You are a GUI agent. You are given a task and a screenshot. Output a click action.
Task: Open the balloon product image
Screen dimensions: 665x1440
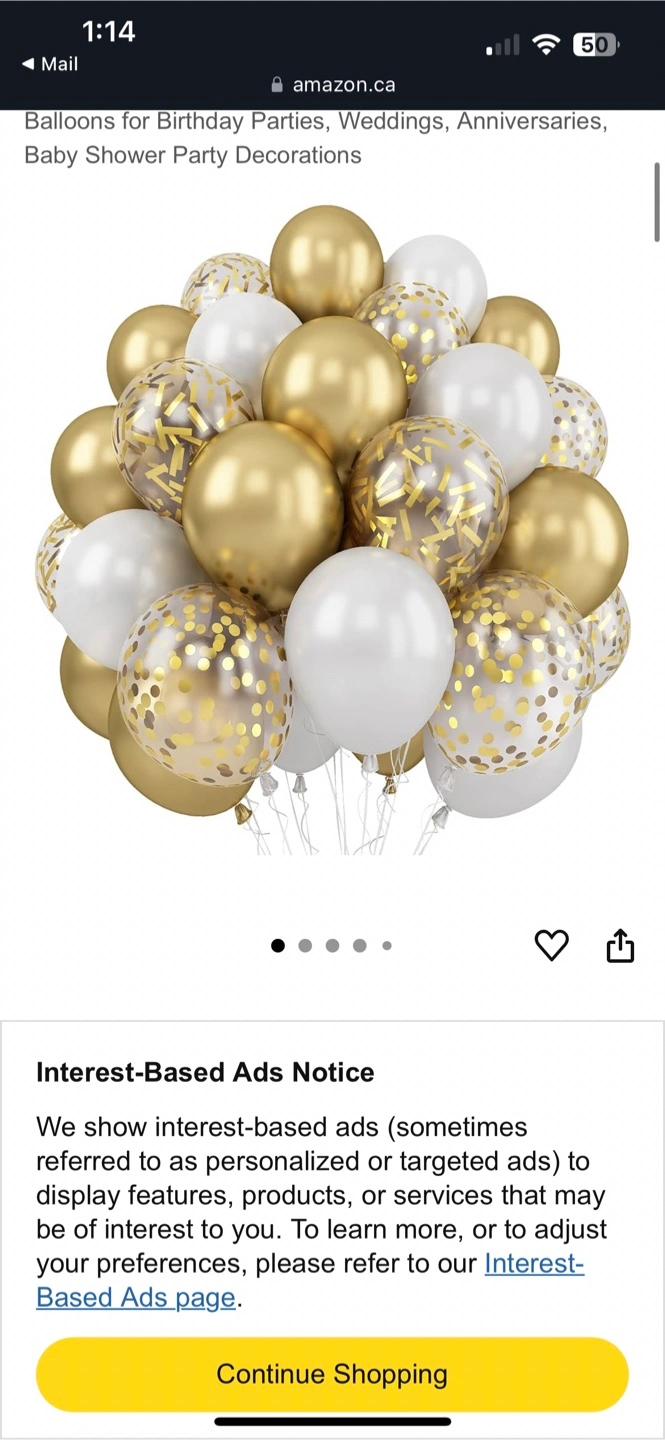332,530
